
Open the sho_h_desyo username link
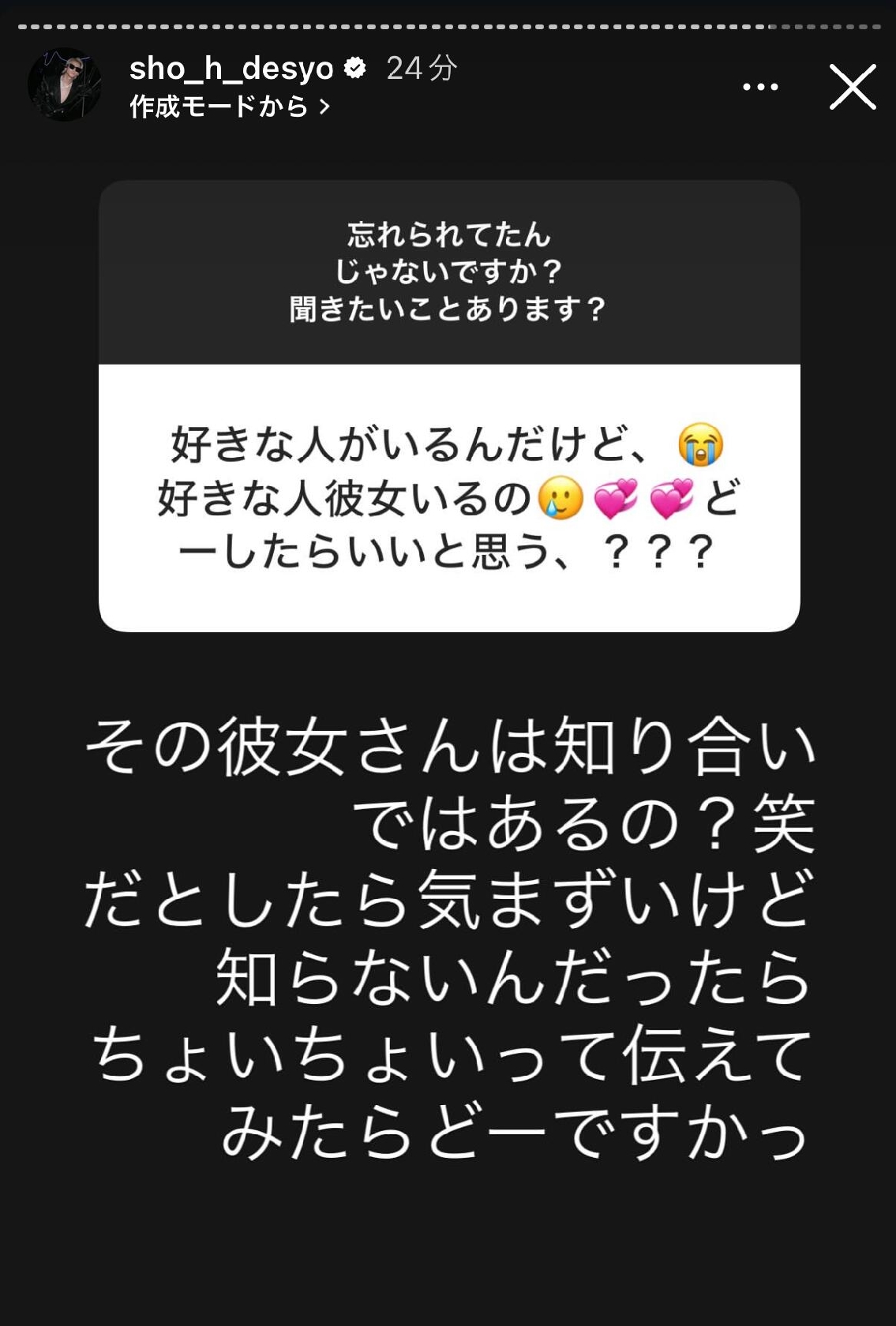click(x=231, y=69)
